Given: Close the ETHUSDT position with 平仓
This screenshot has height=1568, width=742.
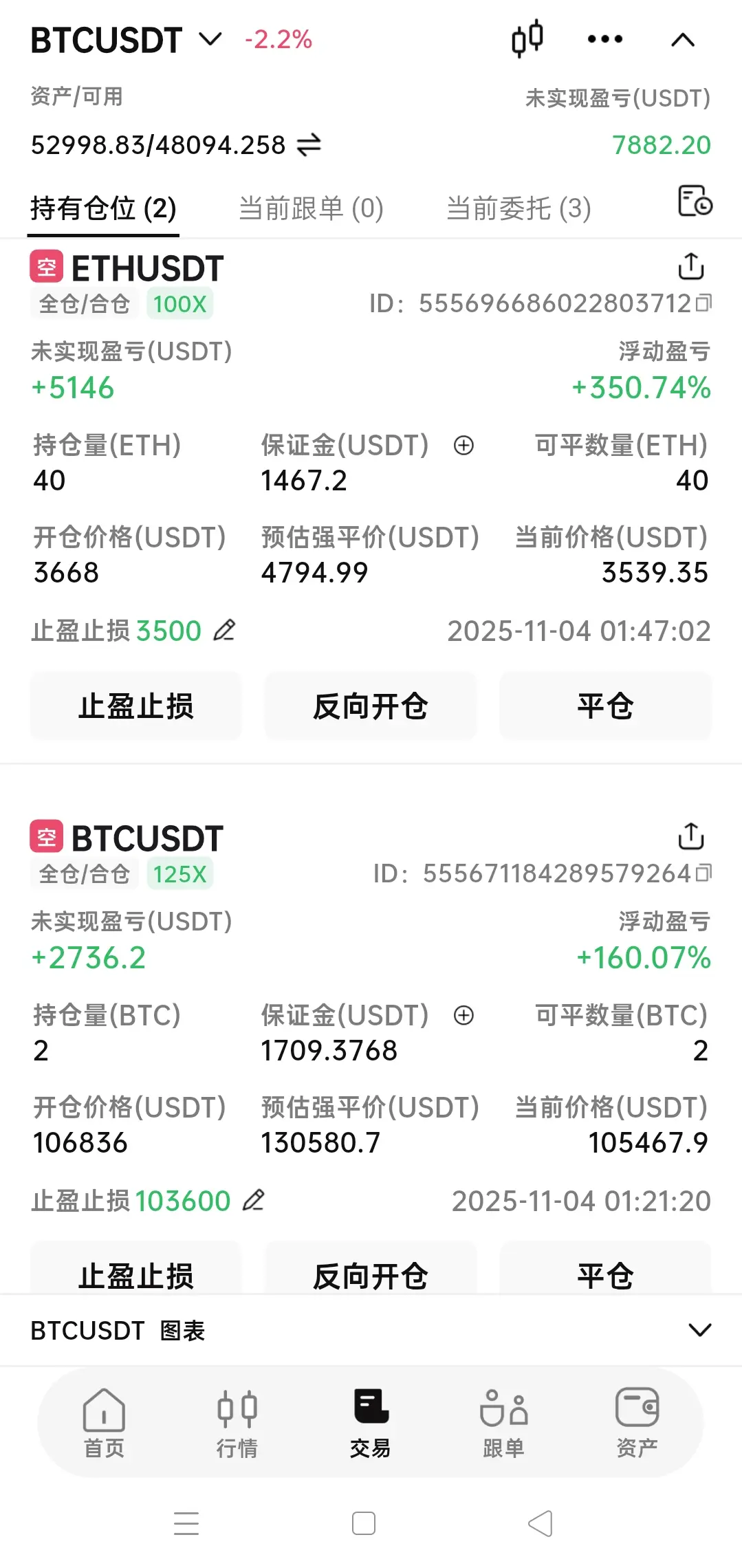Looking at the screenshot, I should click(605, 706).
